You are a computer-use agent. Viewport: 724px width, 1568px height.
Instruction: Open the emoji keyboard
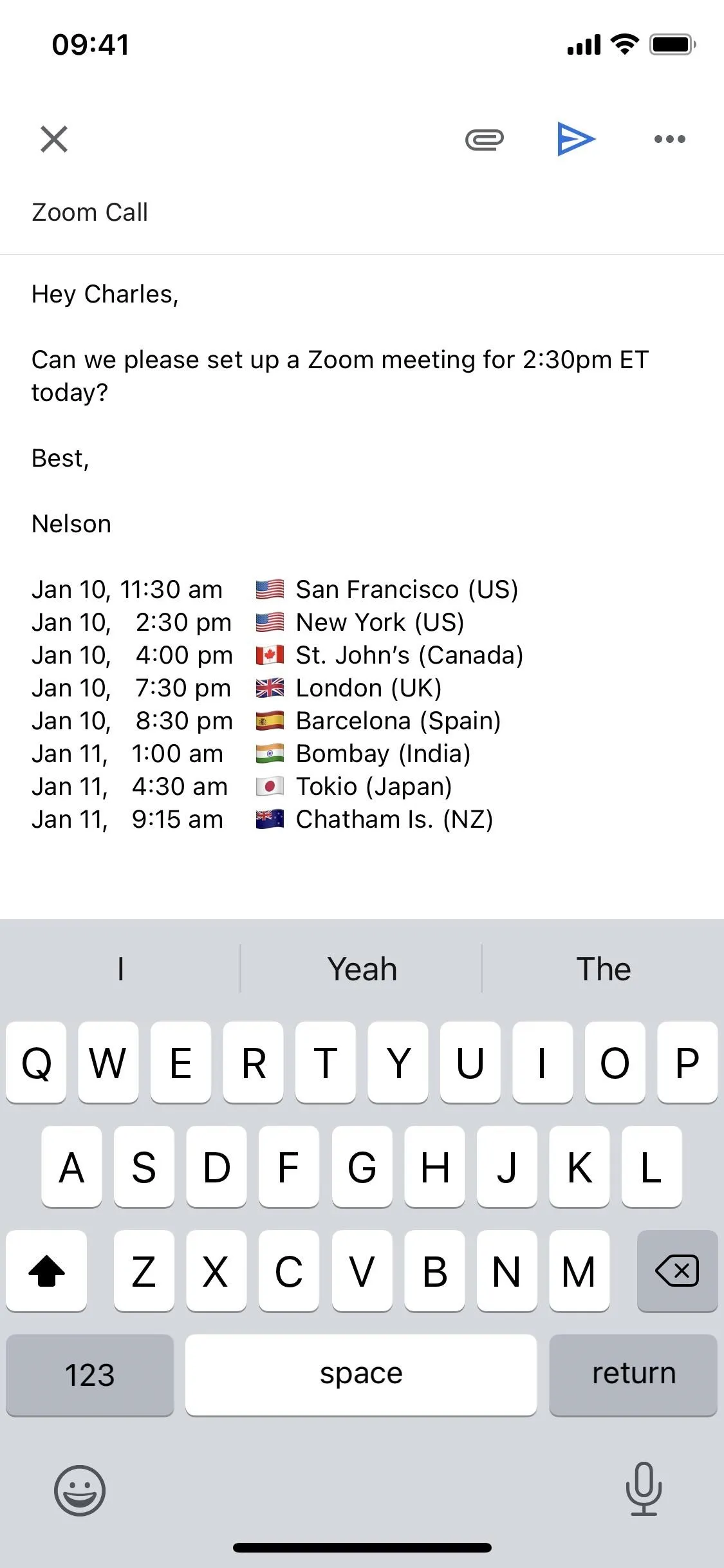point(79,1490)
